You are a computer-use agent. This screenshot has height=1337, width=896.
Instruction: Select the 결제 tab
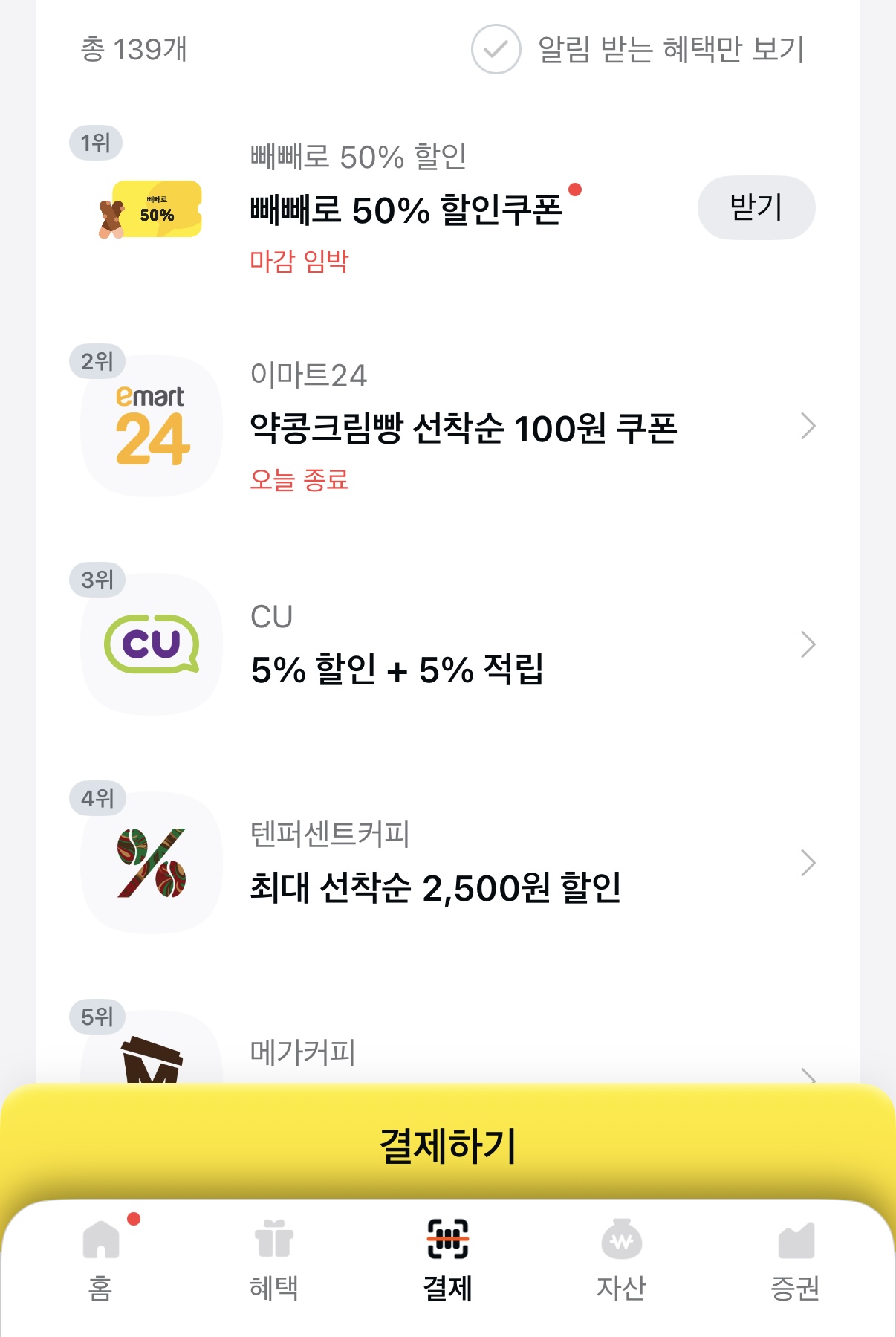click(x=447, y=1256)
